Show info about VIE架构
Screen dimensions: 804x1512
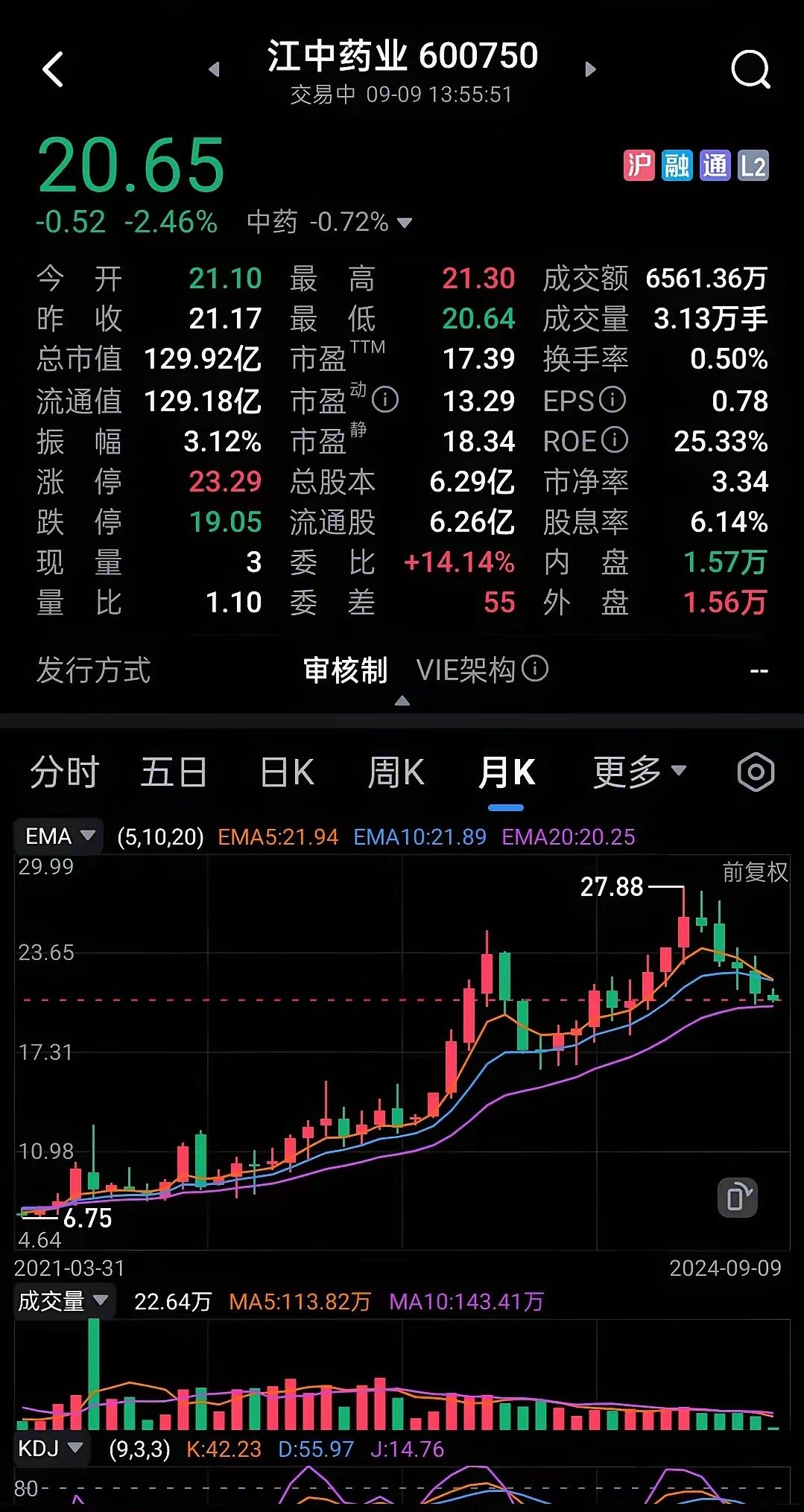click(535, 668)
